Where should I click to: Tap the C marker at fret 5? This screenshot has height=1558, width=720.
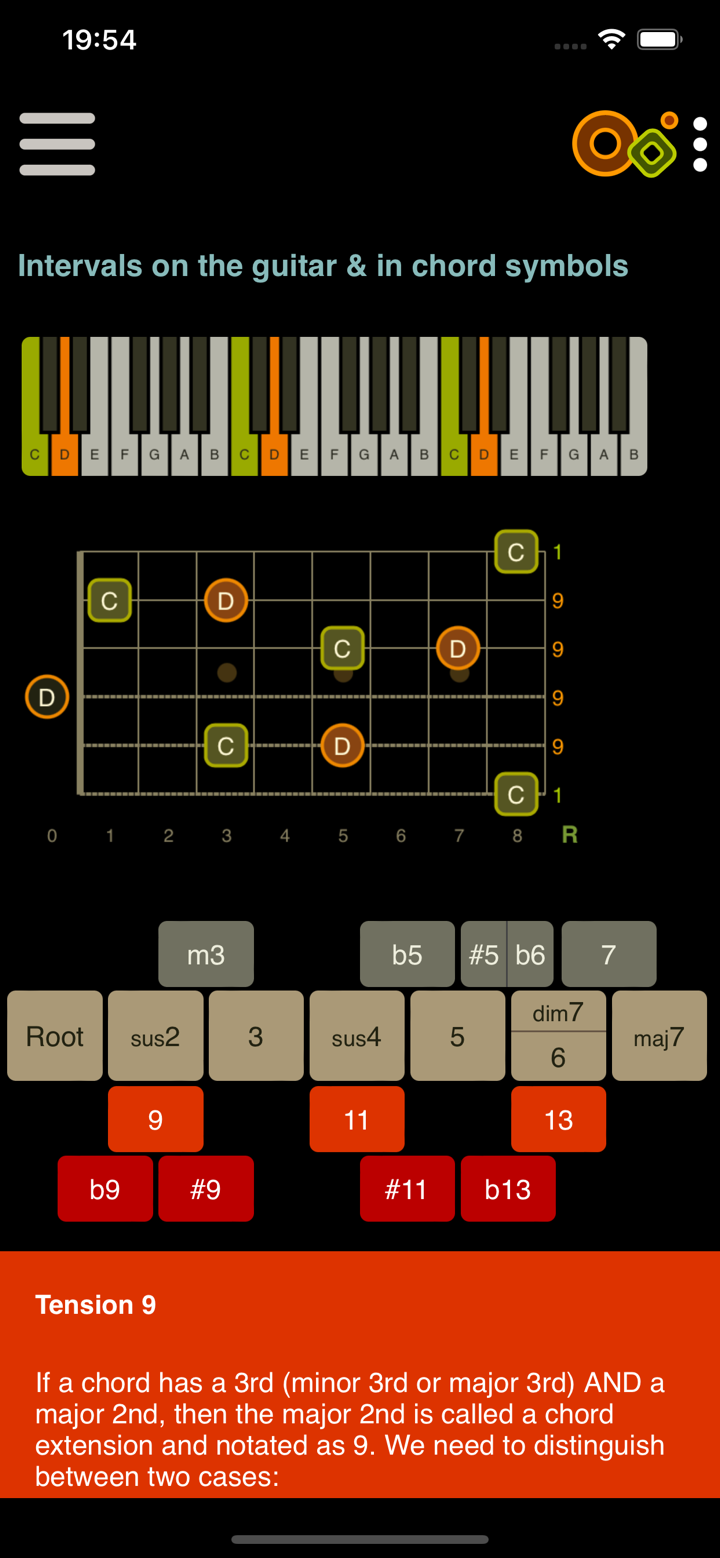coord(341,648)
